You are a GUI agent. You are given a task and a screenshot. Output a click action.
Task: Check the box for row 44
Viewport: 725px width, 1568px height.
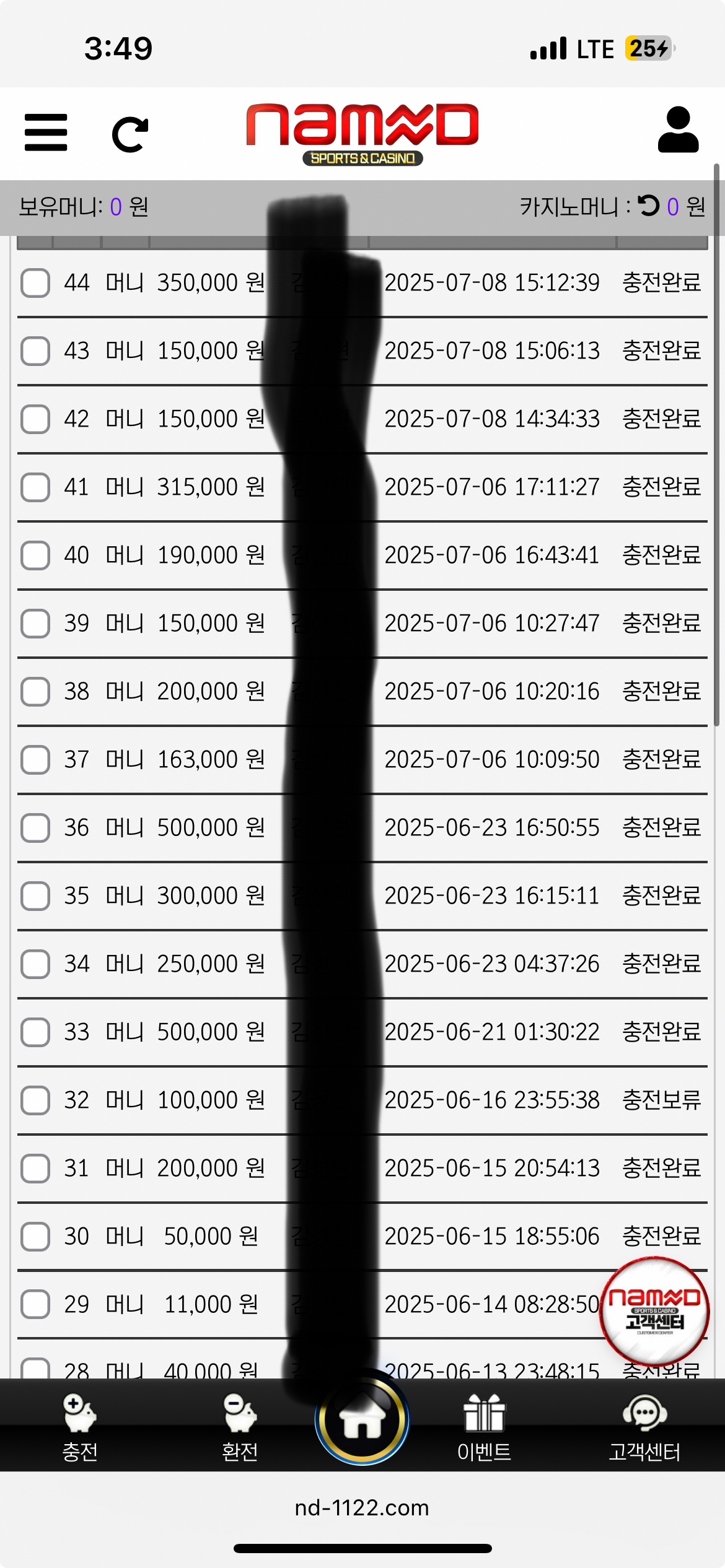(35, 283)
